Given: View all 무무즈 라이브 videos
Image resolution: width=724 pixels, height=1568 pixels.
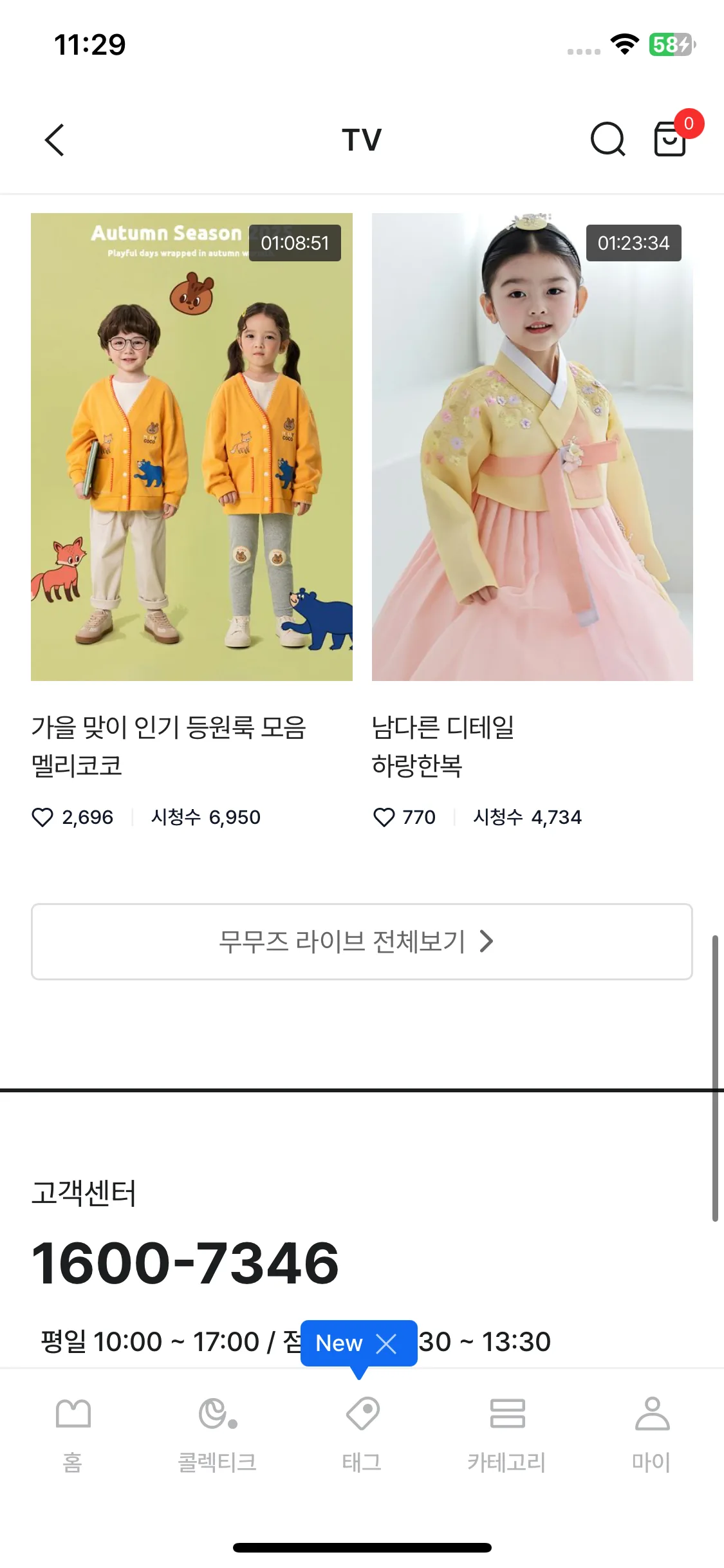Looking at the screenshot, I should click(362, 941).
